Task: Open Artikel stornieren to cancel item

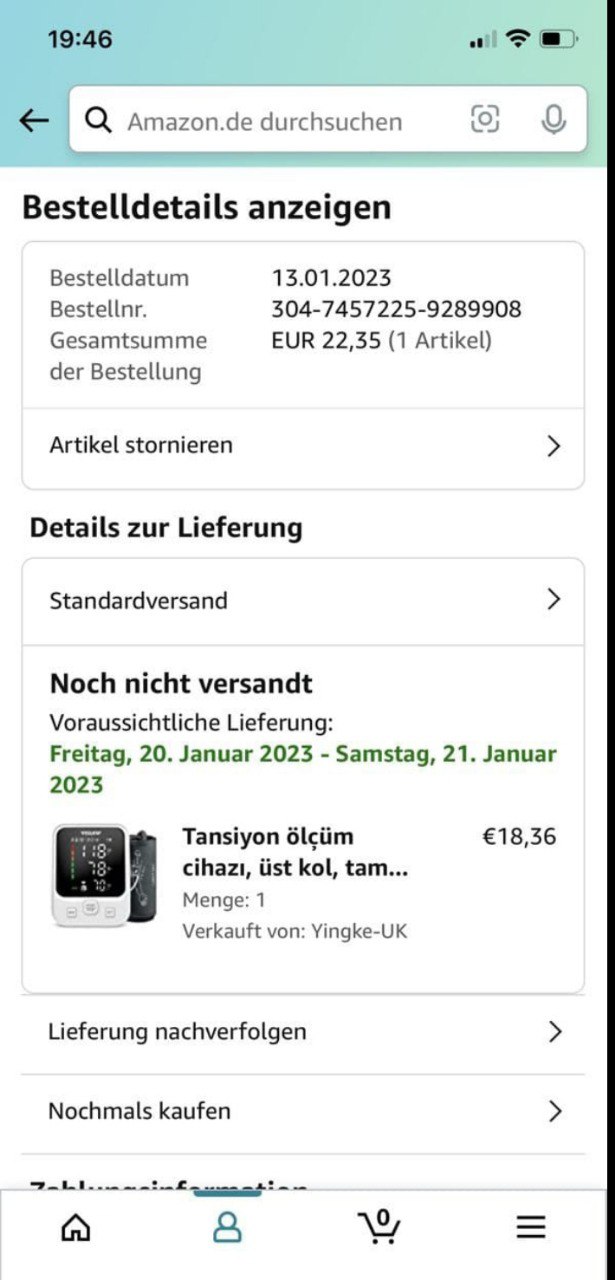Action: (302, 446)
